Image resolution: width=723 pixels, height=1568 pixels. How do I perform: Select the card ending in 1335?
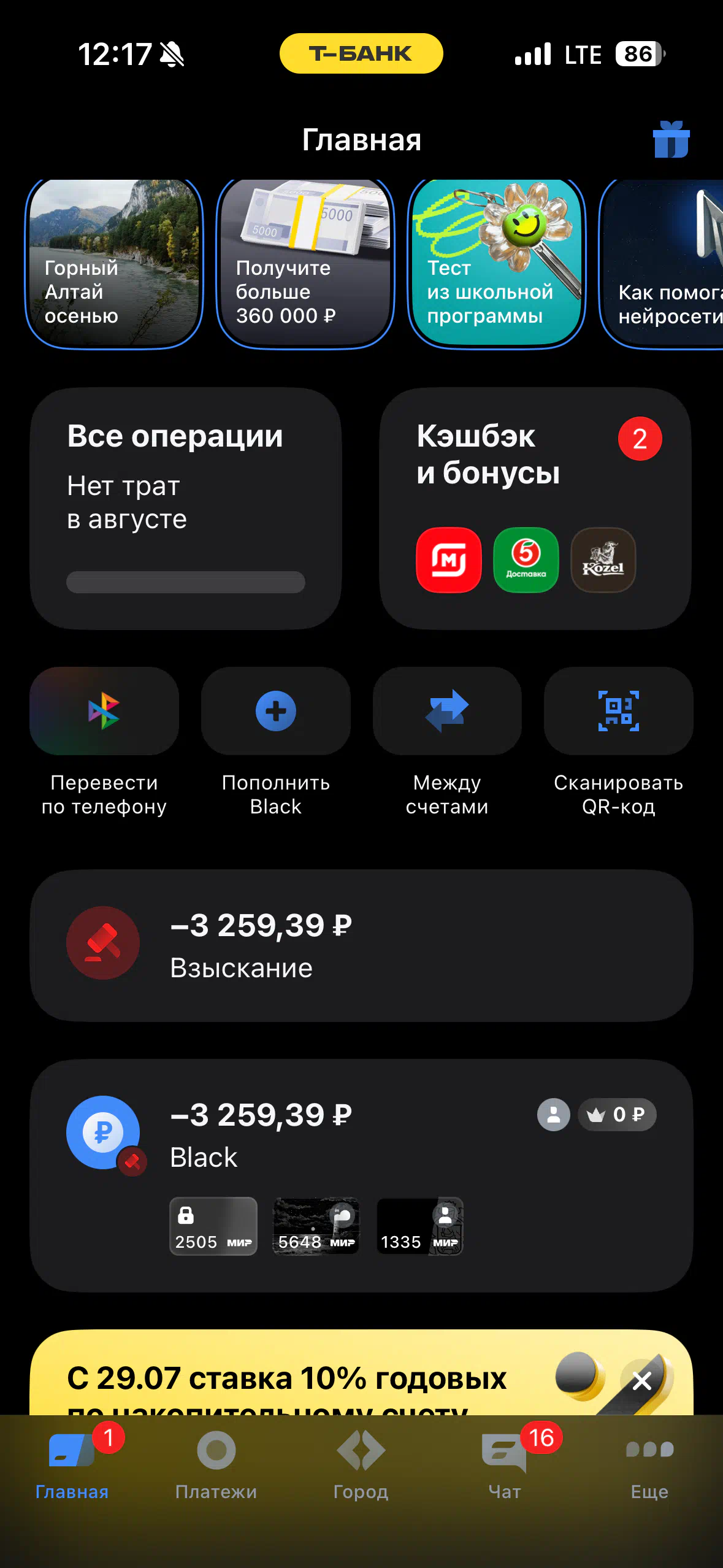click(x=419, y=1226)
